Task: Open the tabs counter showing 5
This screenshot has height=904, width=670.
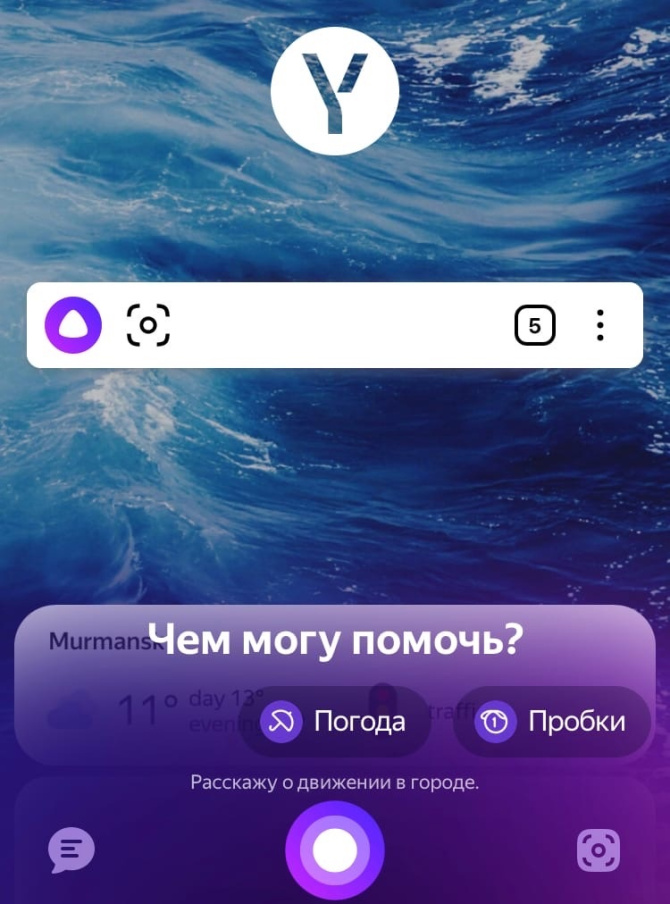Action: click(535, 325)
